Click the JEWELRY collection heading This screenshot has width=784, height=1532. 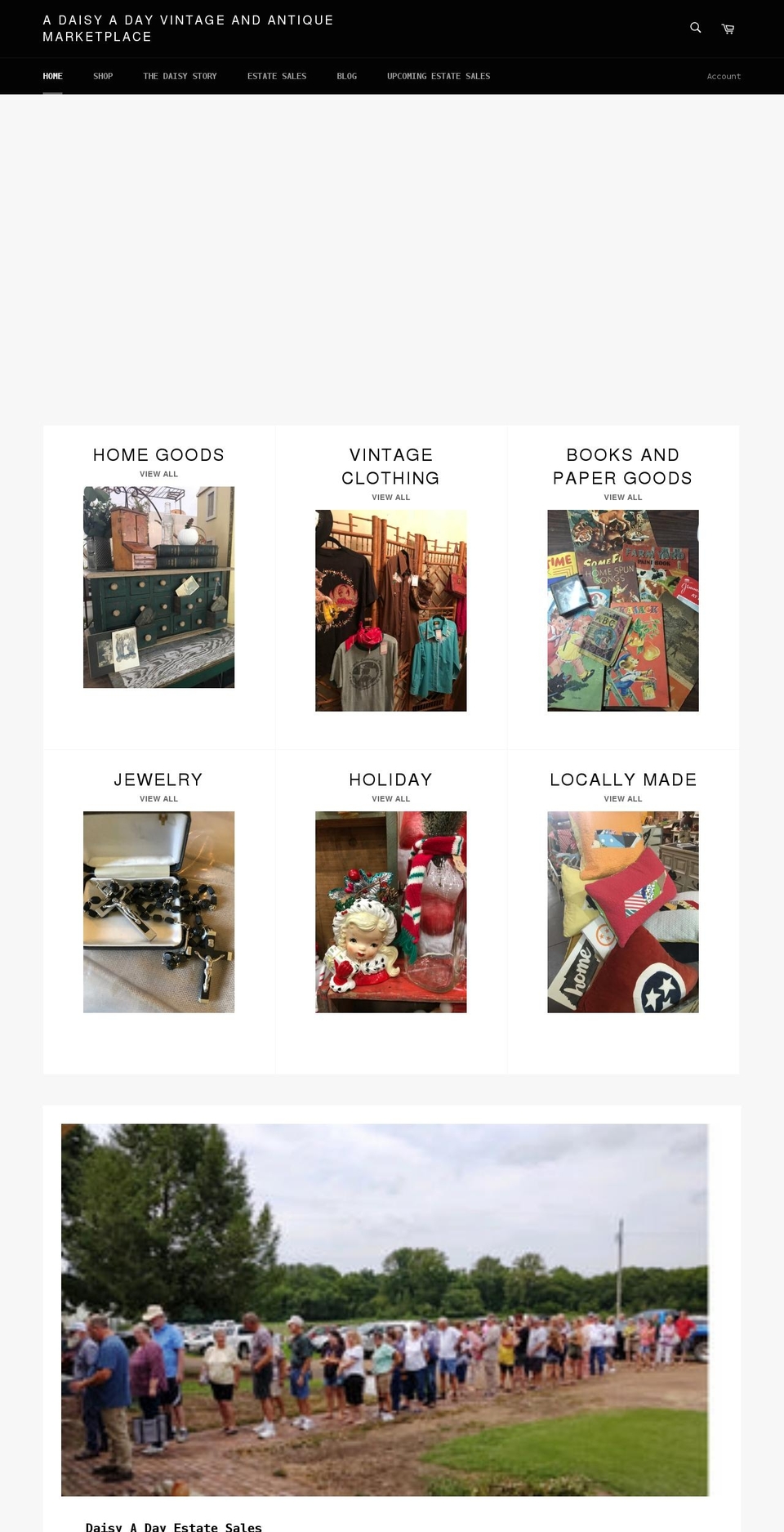(x=158, y=779)
